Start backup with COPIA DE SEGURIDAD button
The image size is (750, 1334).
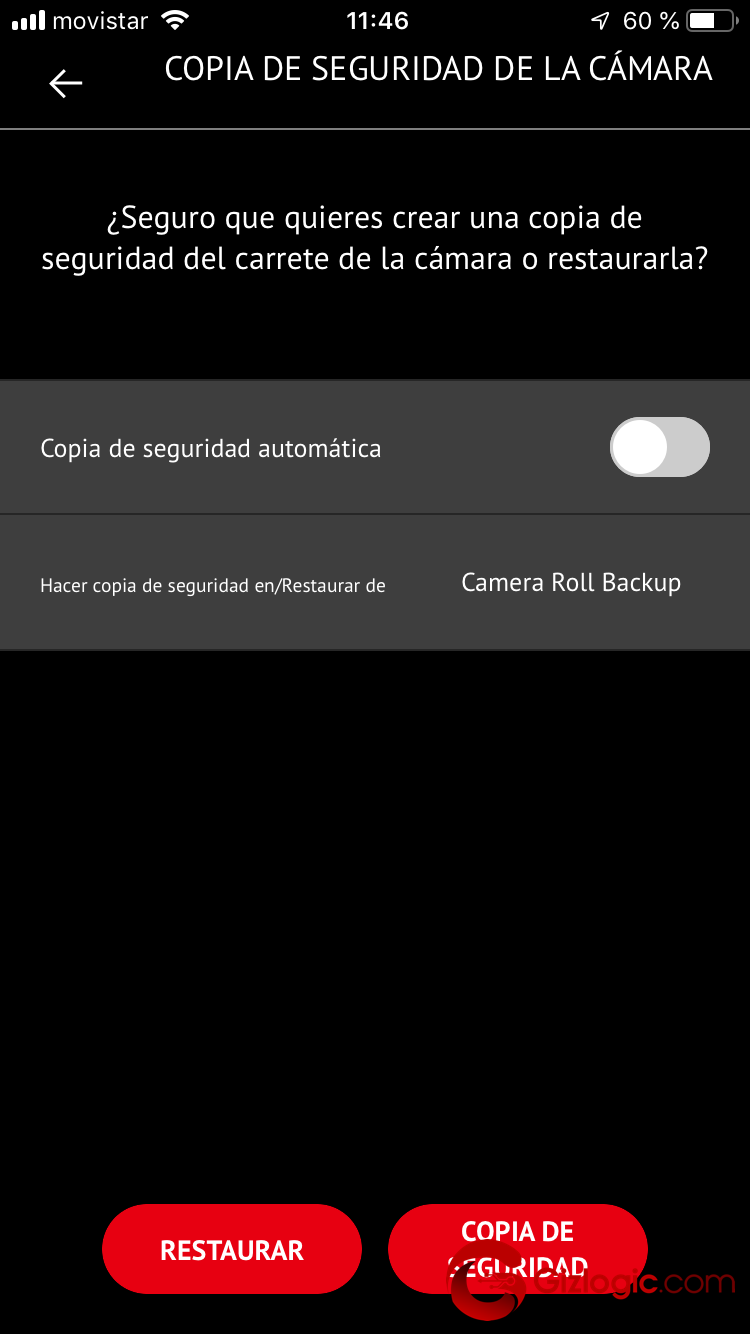click(517, 1246)
